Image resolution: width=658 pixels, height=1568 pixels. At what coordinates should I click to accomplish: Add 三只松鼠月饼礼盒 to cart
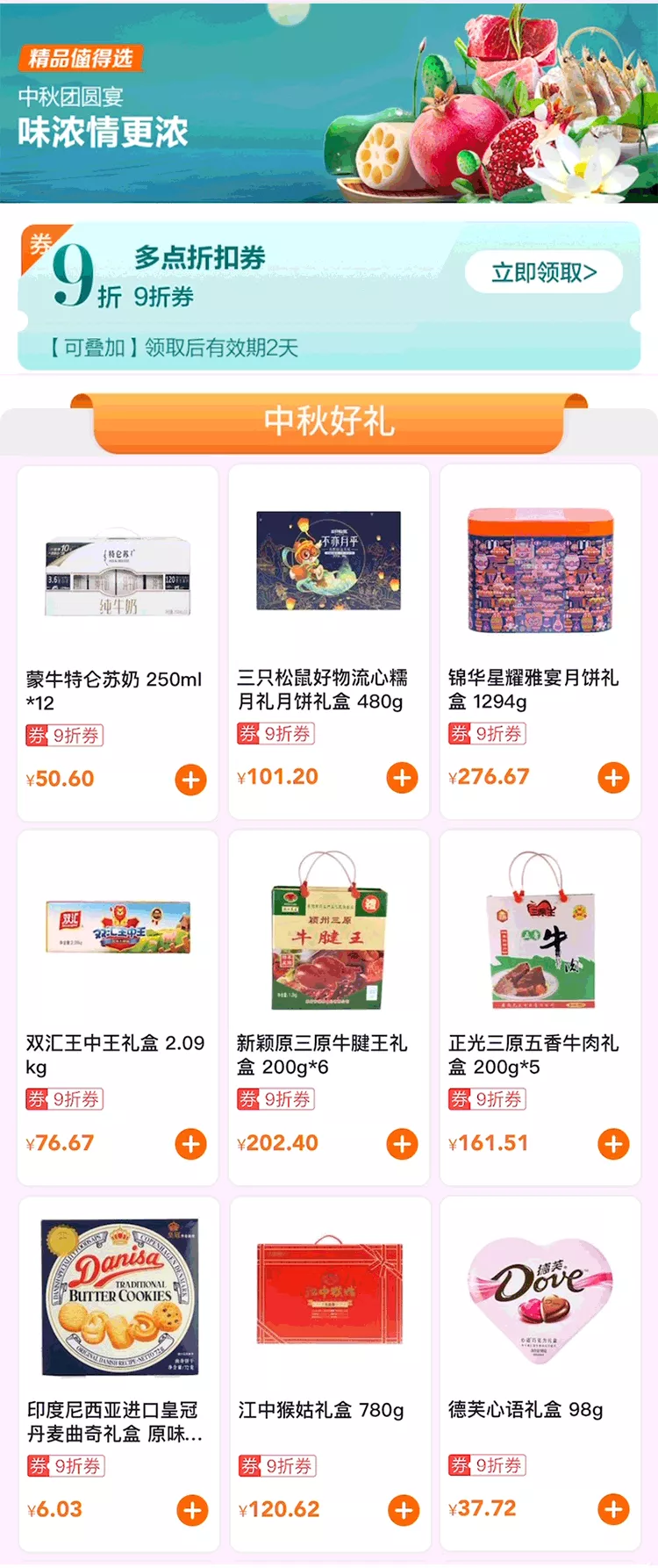click(402, 778)
